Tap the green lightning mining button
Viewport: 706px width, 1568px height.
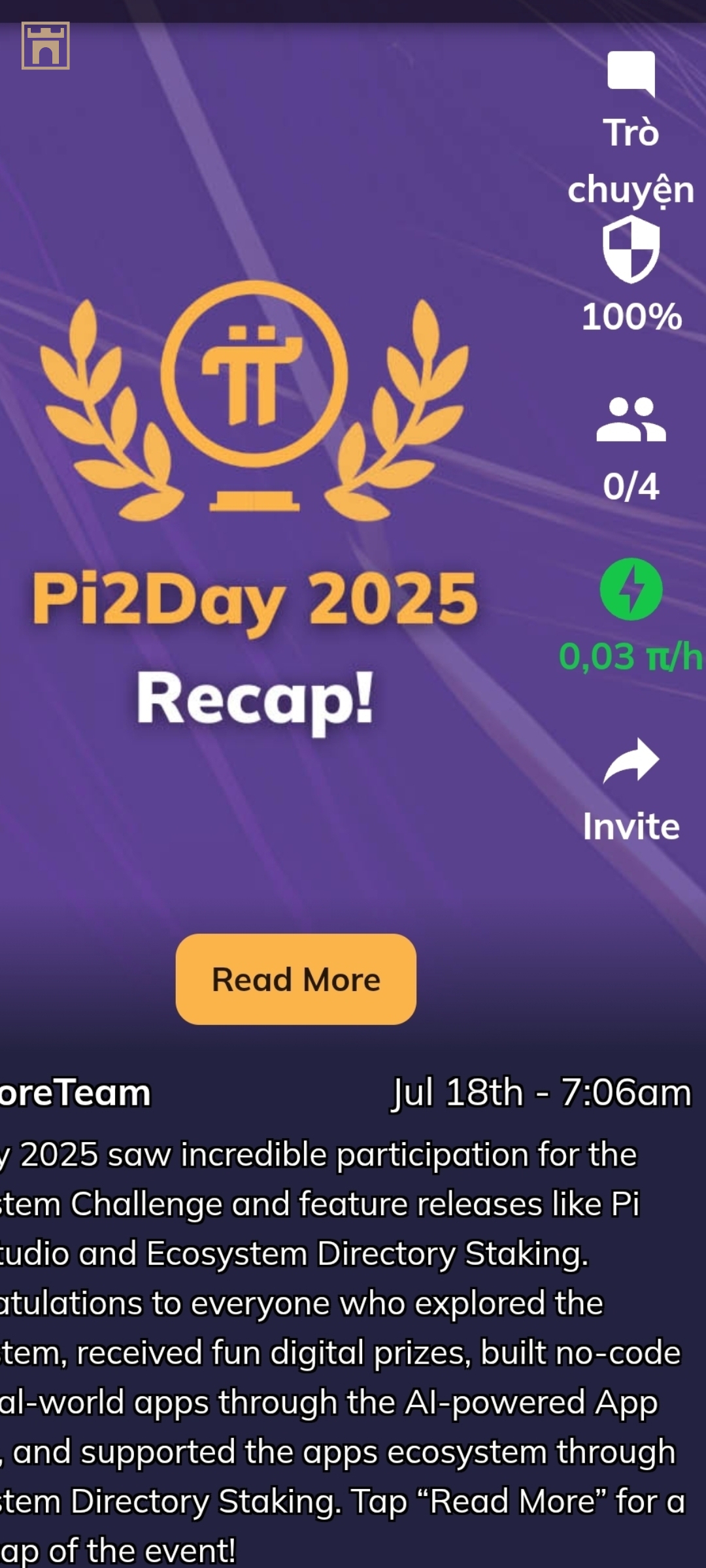(x=631, y=589)
